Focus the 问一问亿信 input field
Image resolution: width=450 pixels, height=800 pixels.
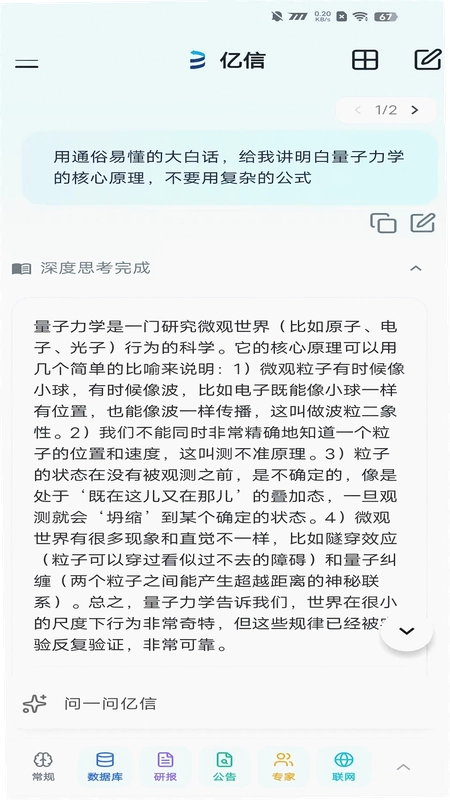(222, 704)
